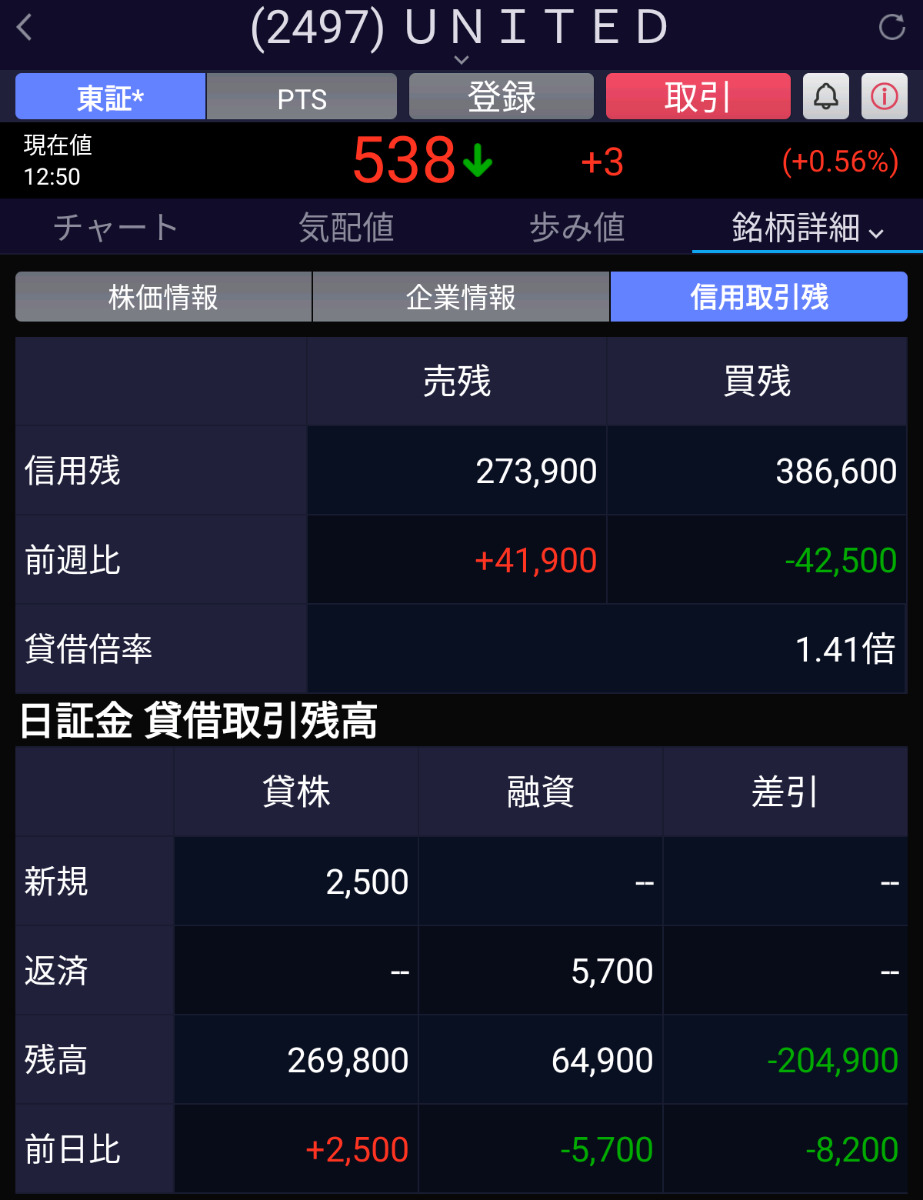This screenshot has width=923, height=1200.
Task: Show the info icon details
Action: click(884, 97)
